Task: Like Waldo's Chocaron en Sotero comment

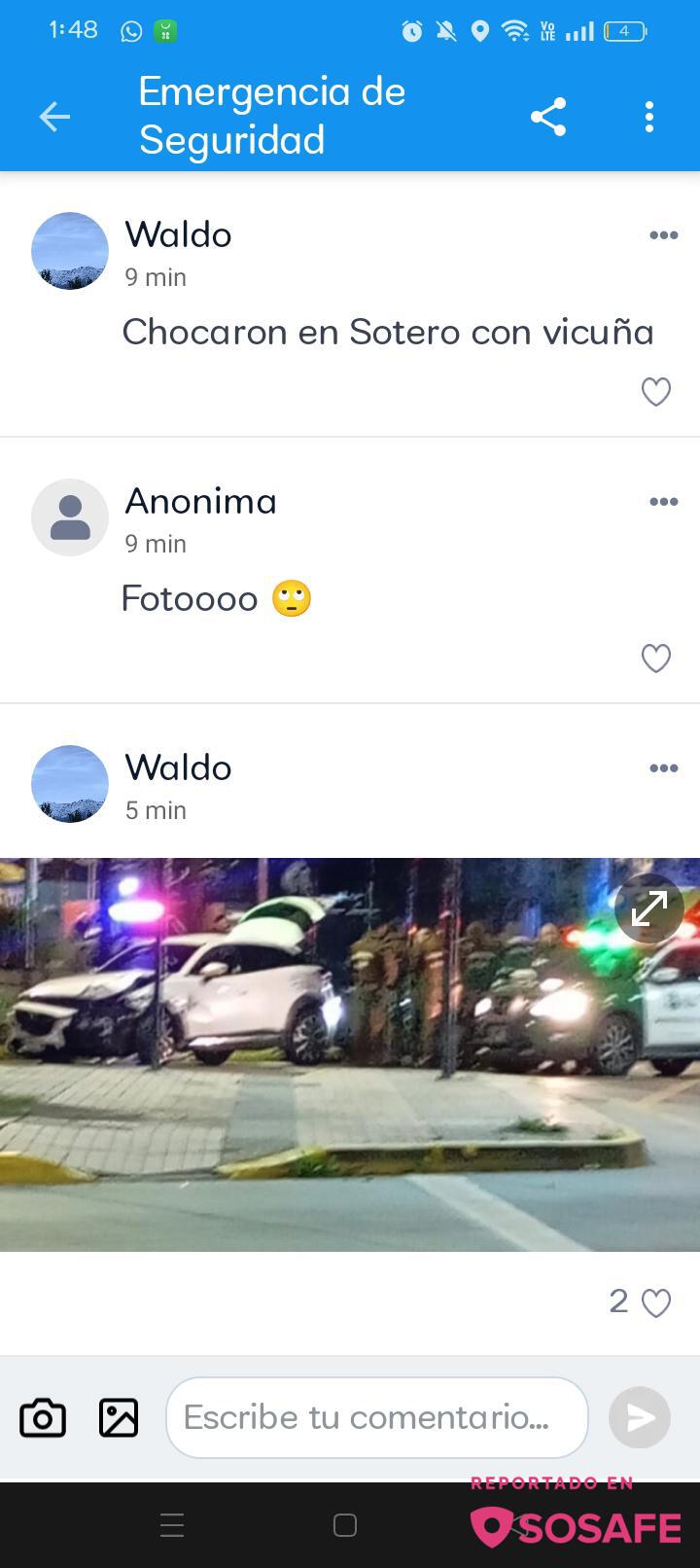Action: [656, 392]
